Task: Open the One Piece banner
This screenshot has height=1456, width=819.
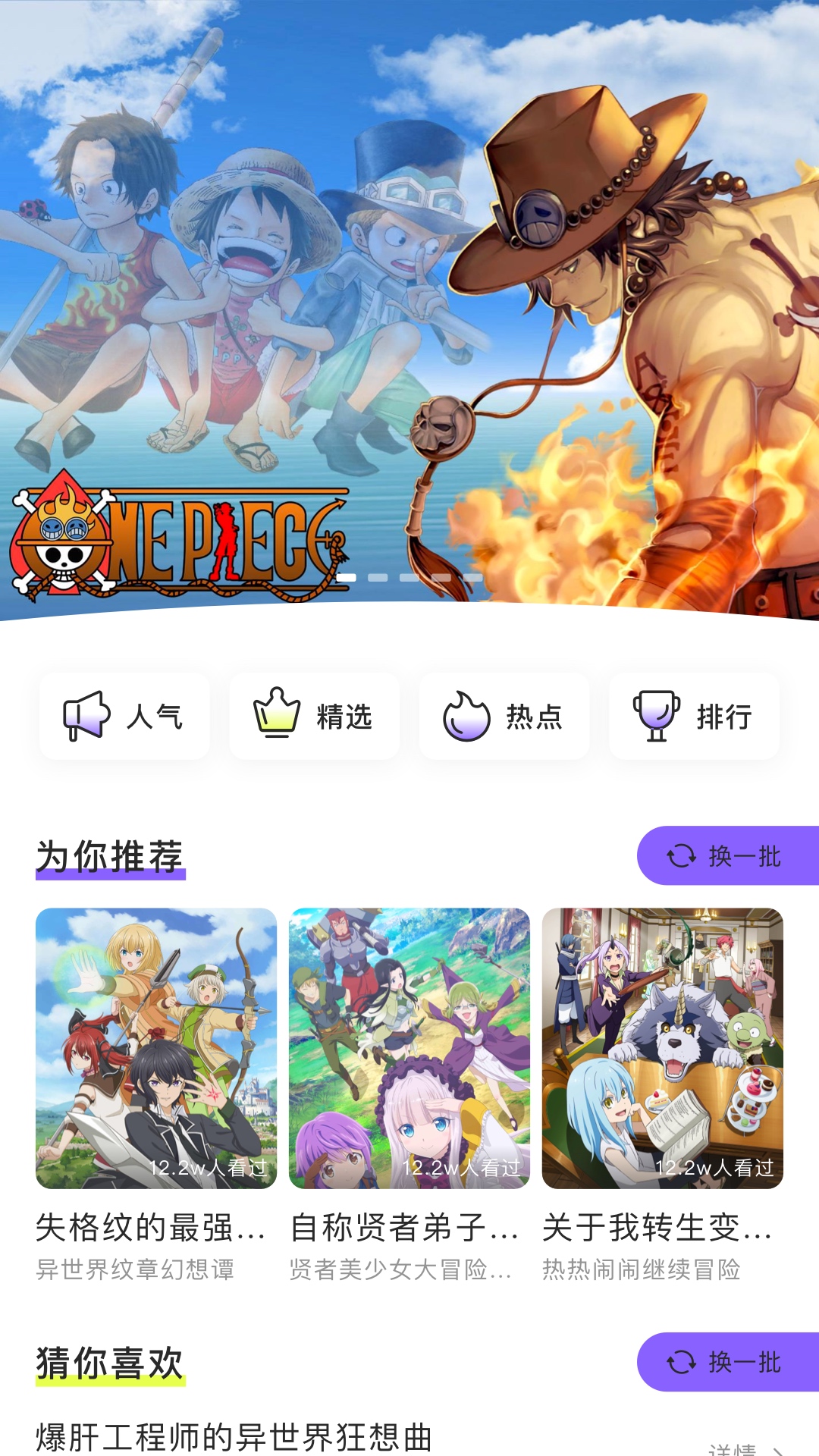Action: [409, 303]
